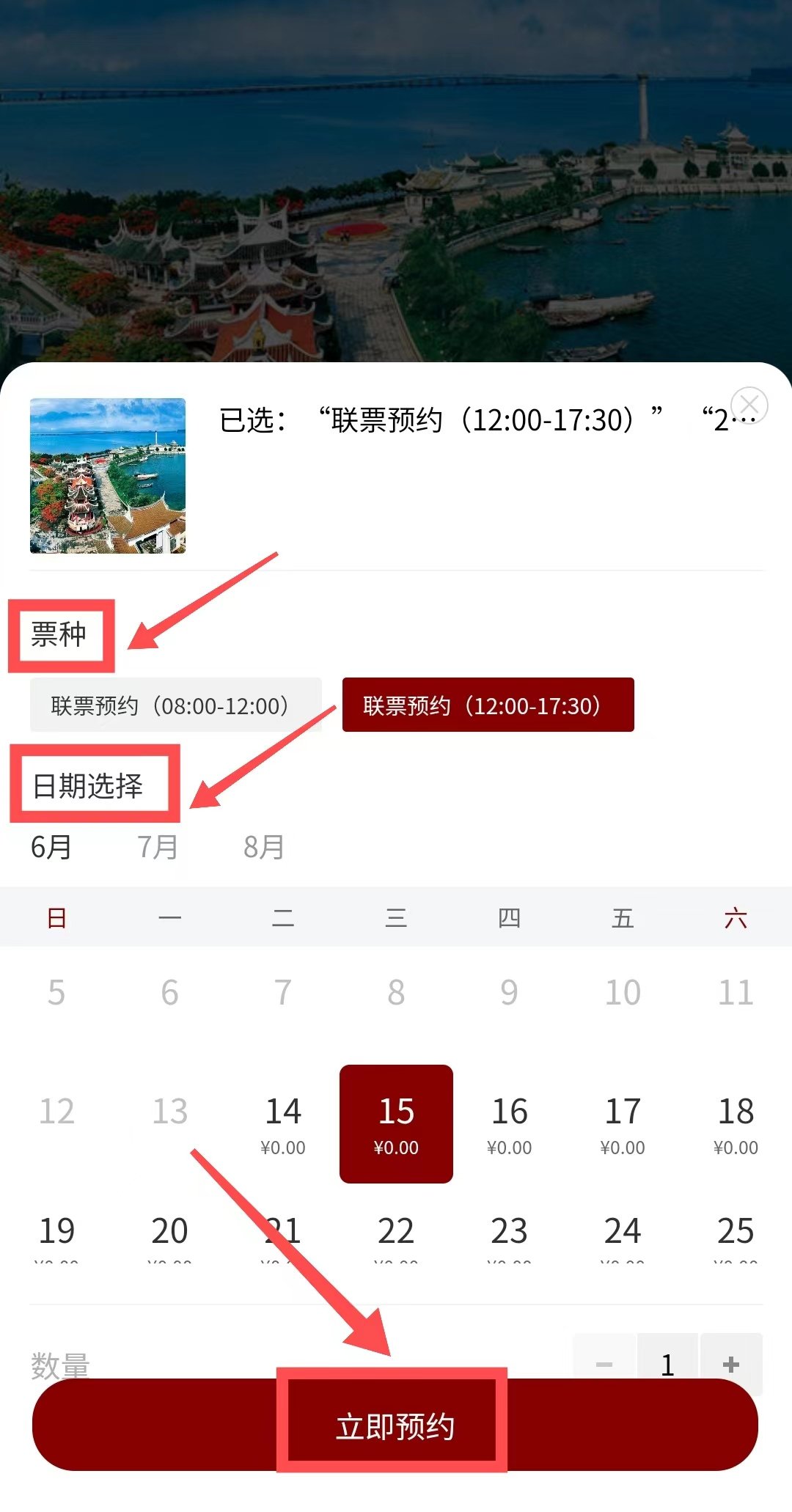
Task: Select 联票预约 (12:00-17:30) ticket type
Action: click(x=488, y=705)
